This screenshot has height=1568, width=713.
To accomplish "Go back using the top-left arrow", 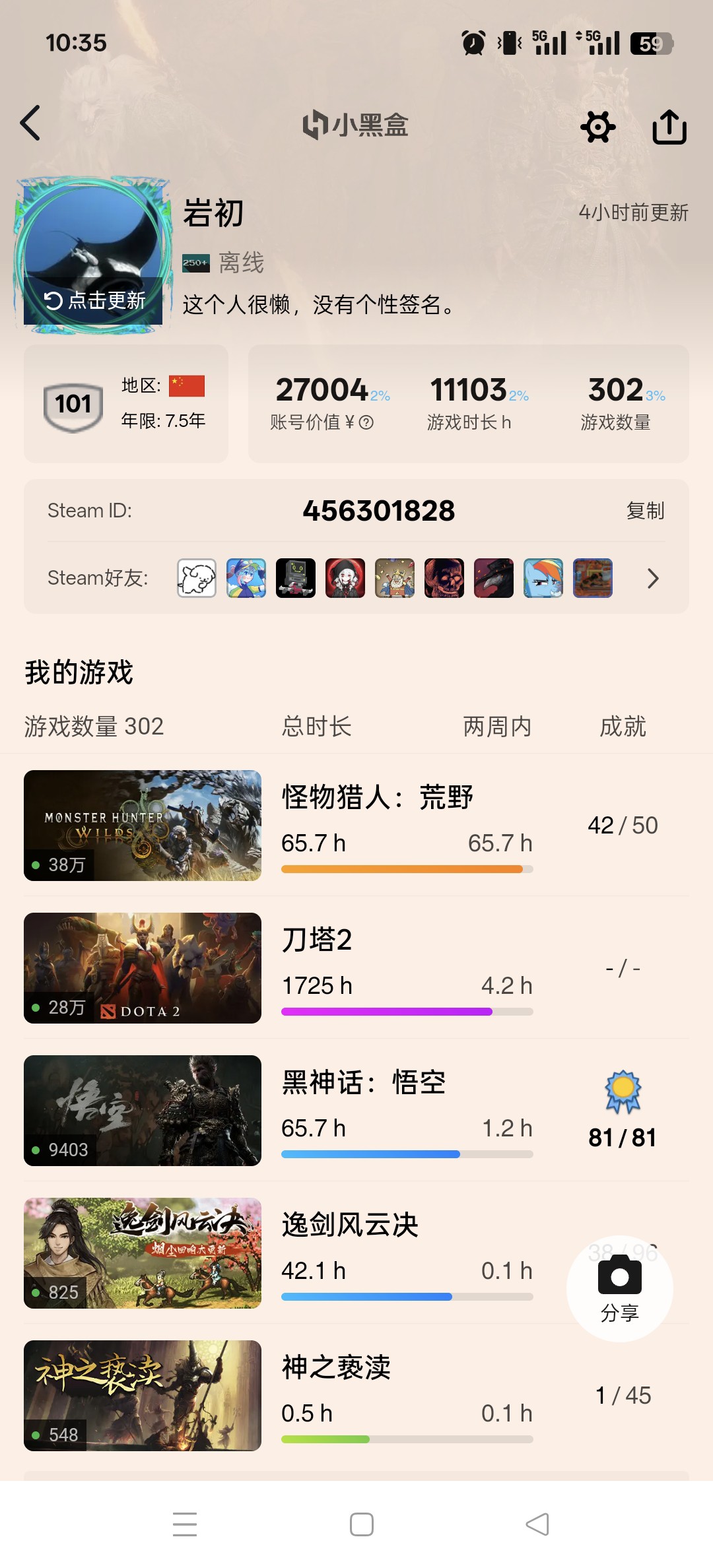I will click(x=30, y=123).
